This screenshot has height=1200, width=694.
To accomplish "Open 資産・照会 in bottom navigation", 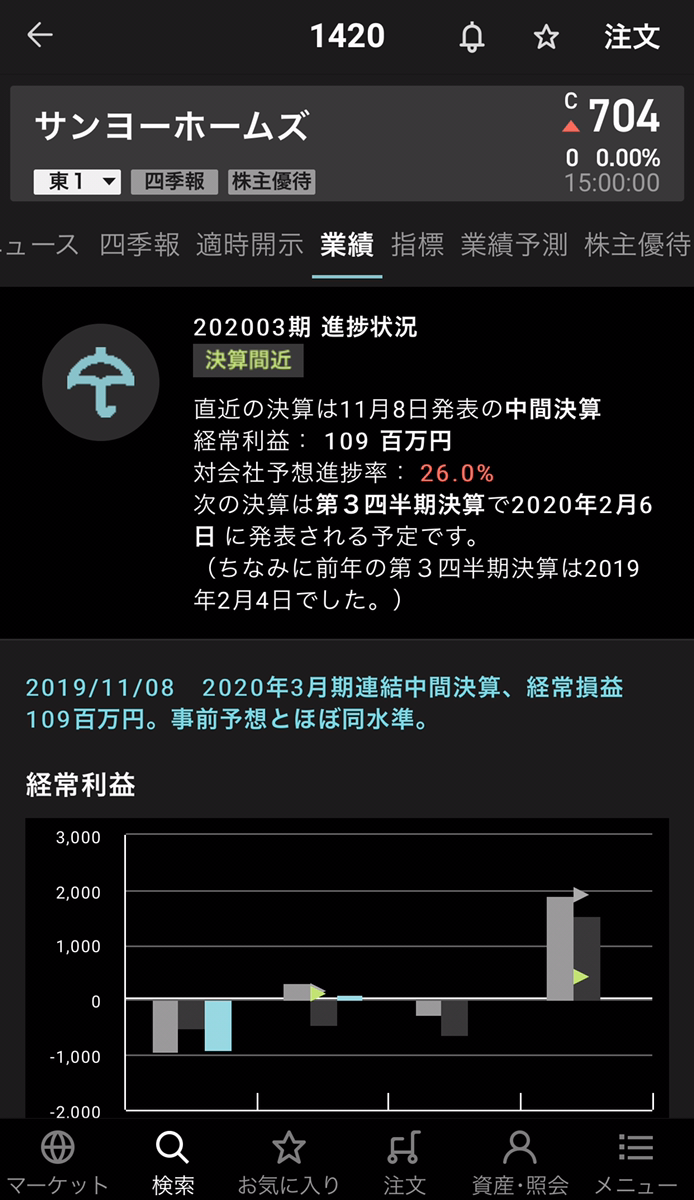I will (x=520, y=1162).
